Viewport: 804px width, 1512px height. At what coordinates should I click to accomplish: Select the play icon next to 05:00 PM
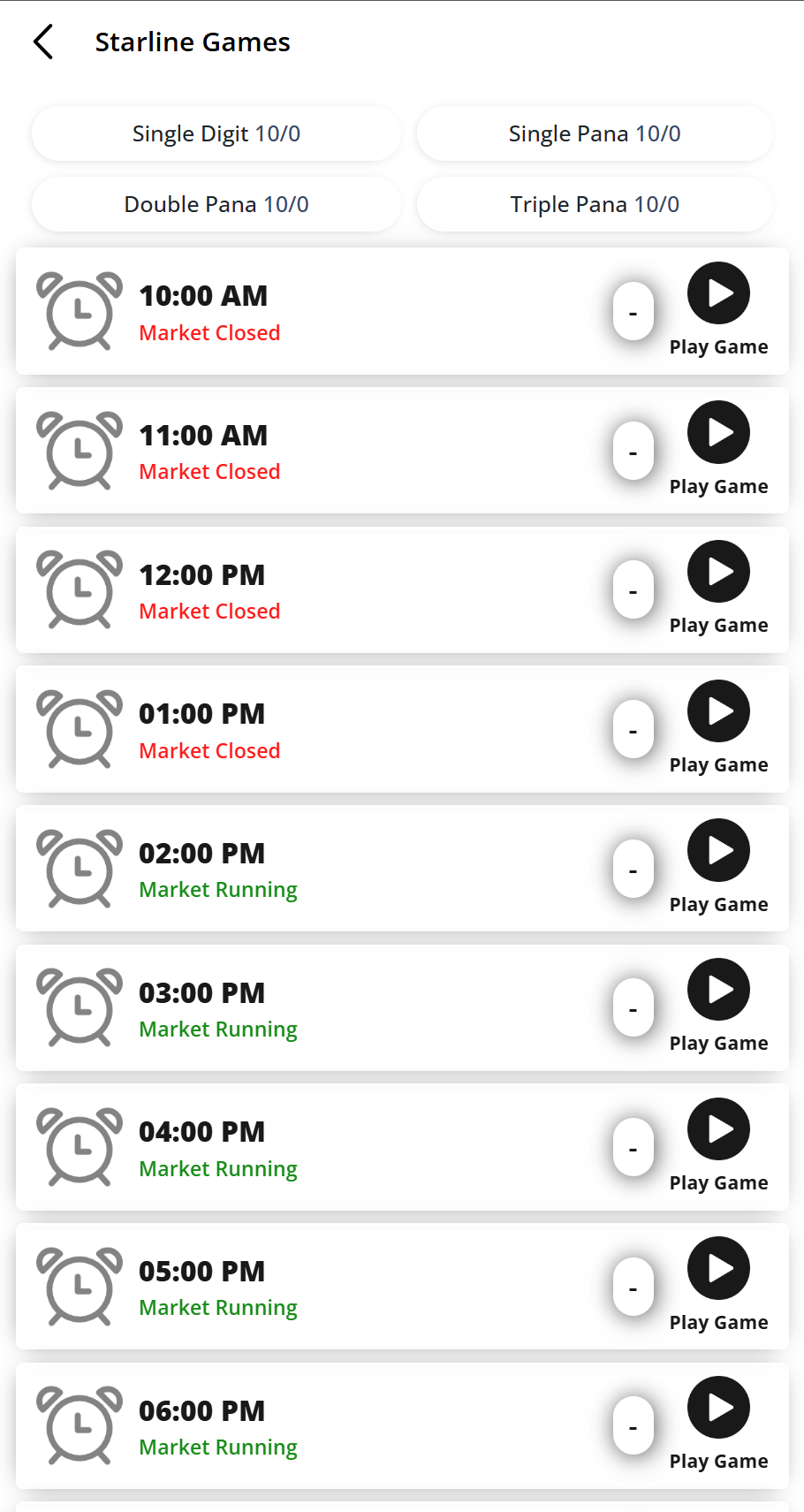pyautogui.click(x=718, y=1269)
